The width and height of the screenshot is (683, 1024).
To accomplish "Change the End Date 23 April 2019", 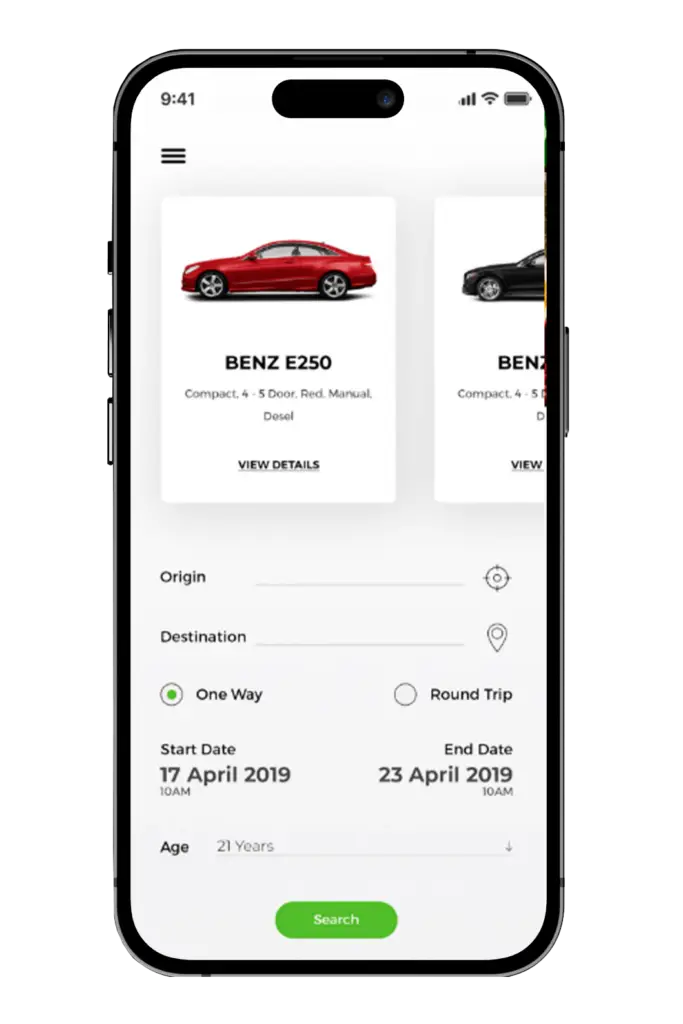I will (445, 774).
